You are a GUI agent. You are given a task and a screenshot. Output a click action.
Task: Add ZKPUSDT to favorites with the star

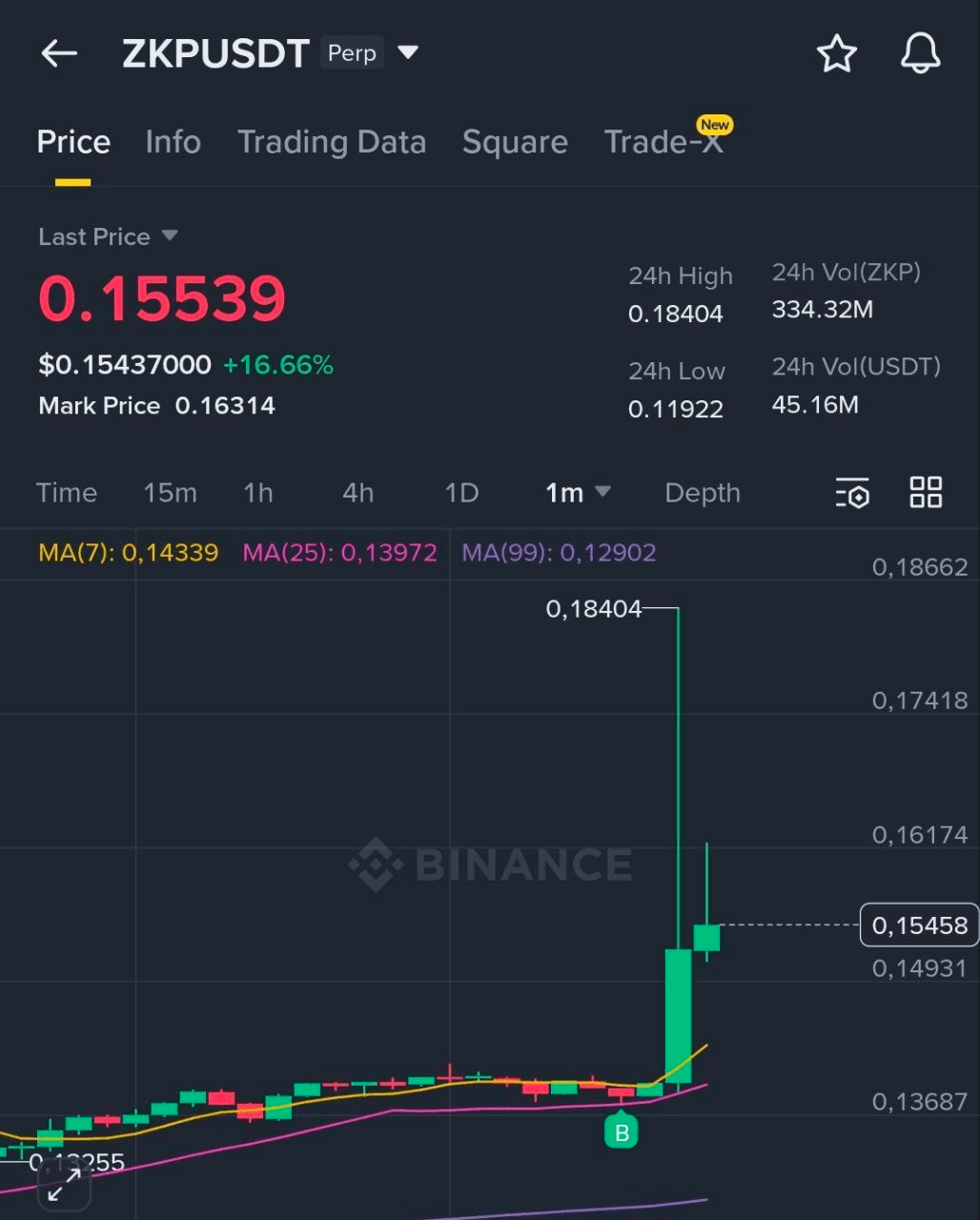(836, 53)
